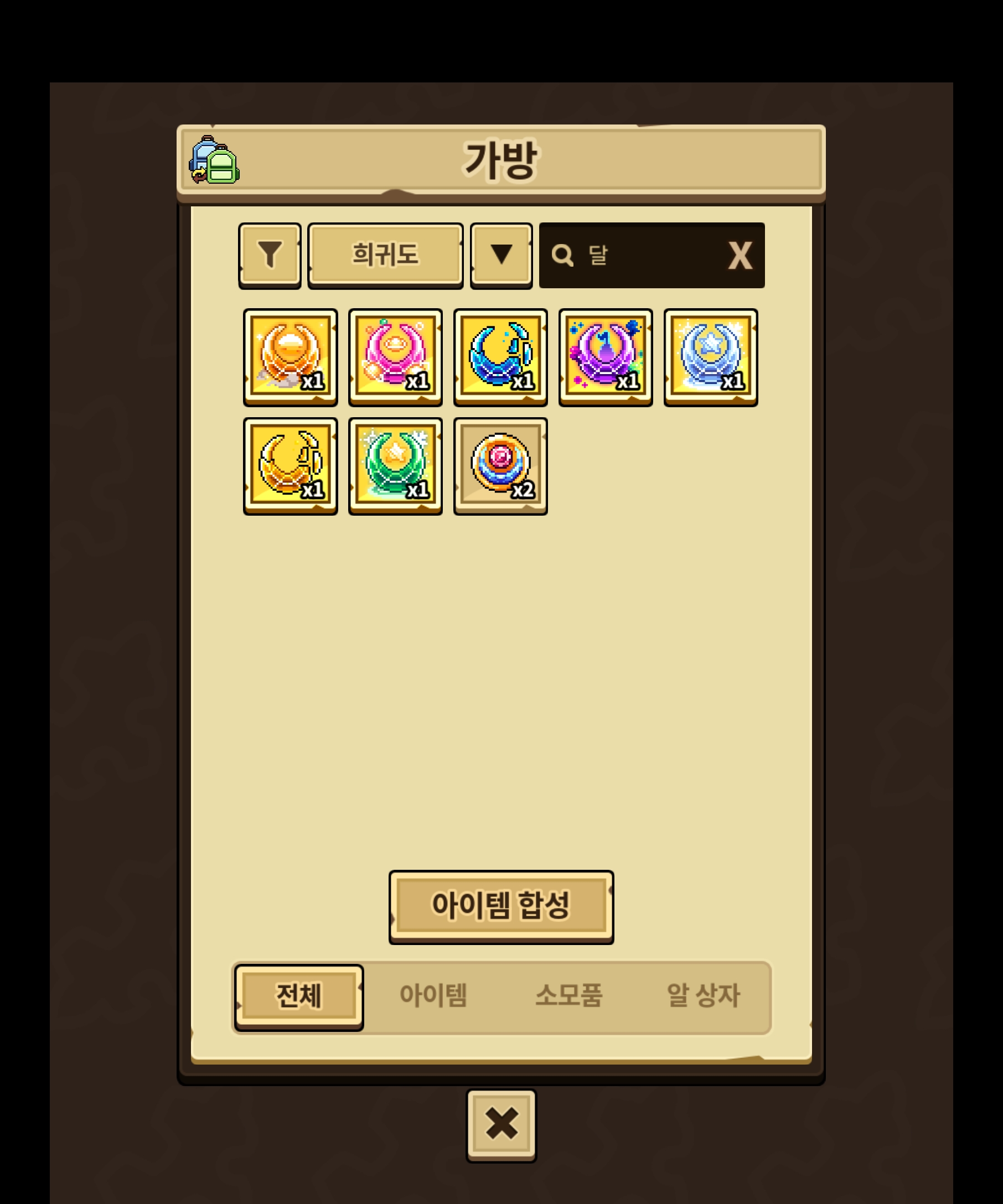Switch to the 알 상자 tab

(702, 996)
